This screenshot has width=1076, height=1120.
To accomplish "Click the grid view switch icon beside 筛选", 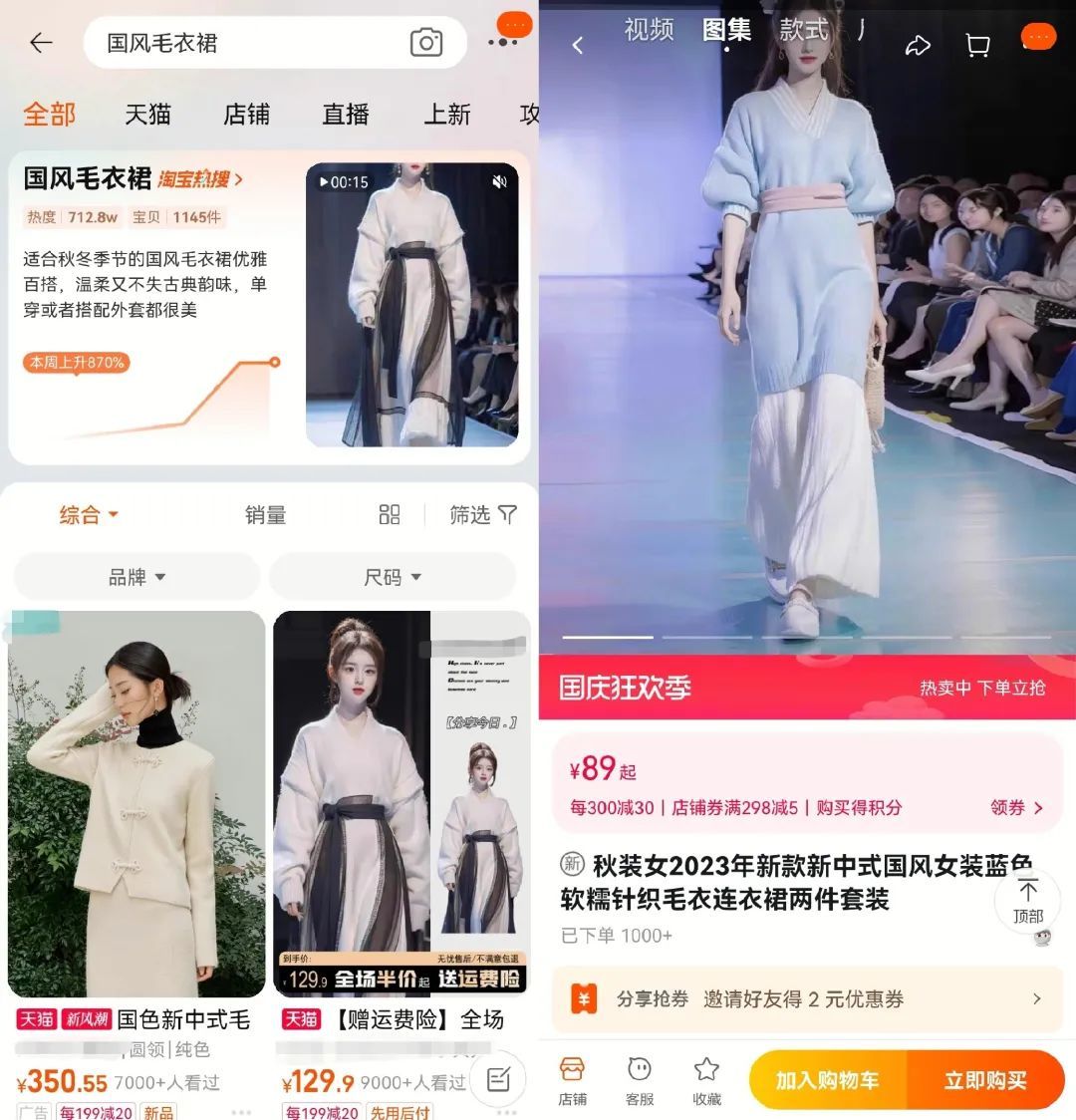I will tap(388, 515).
